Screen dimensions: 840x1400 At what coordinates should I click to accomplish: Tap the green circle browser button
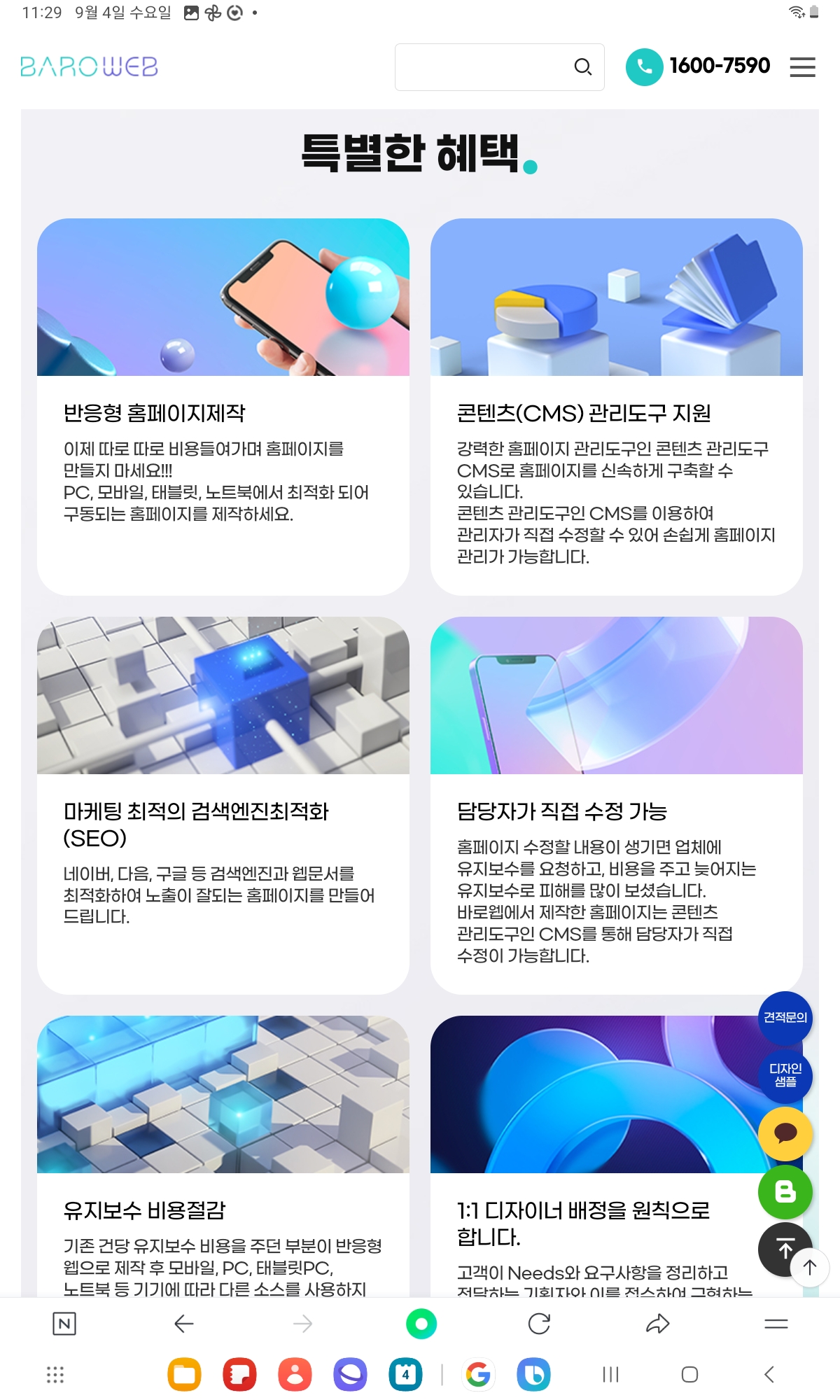(421, 1324)
